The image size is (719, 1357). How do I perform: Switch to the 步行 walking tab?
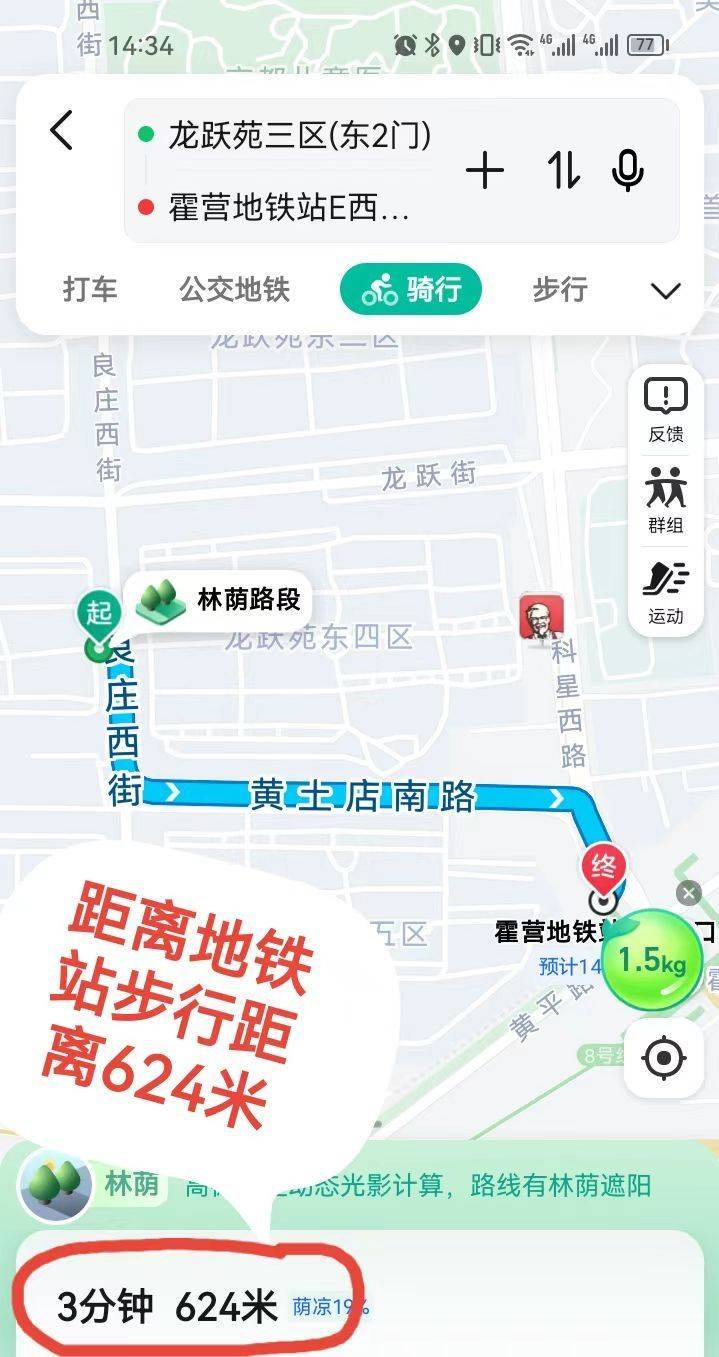pyautogui.click(x=559, y=290)
